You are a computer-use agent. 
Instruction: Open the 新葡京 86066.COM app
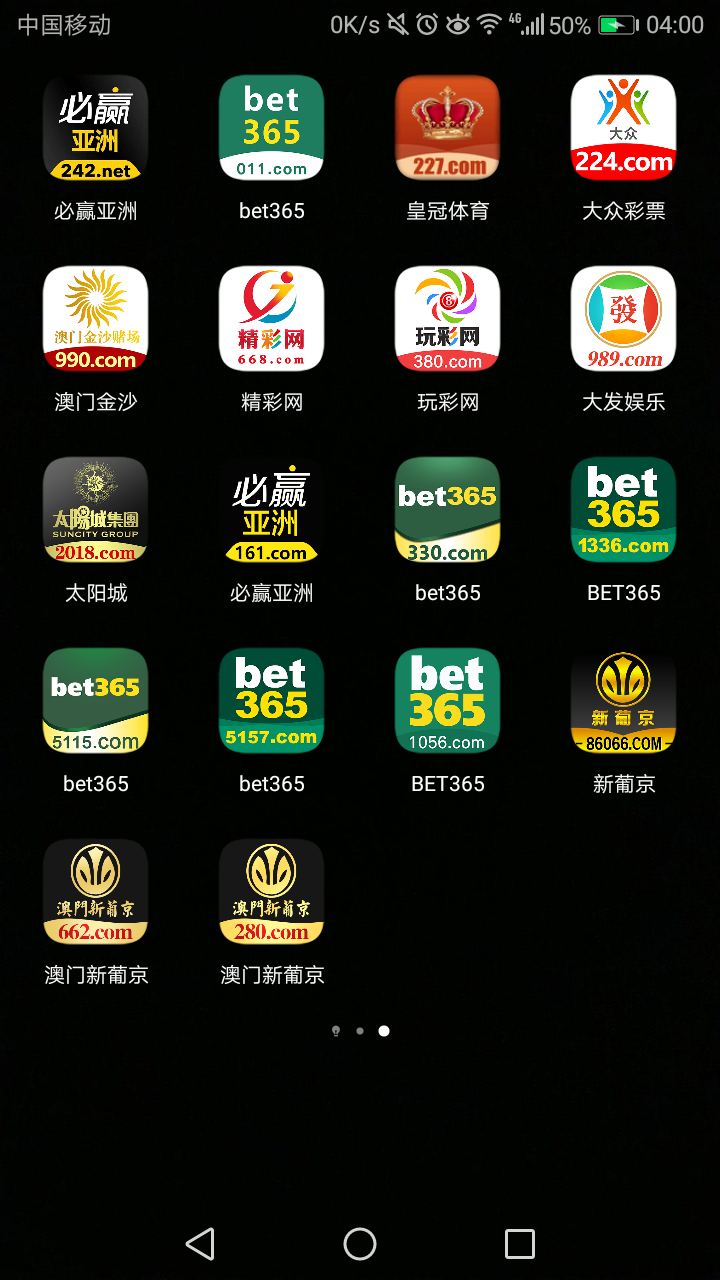[x=624, y=701]
